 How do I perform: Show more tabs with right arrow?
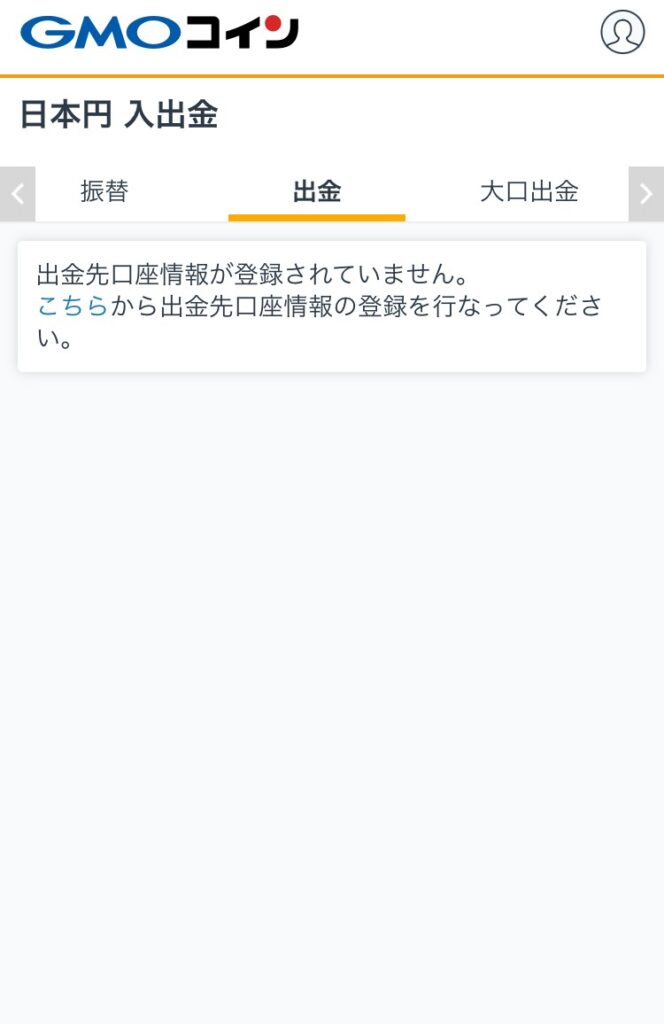646,194
